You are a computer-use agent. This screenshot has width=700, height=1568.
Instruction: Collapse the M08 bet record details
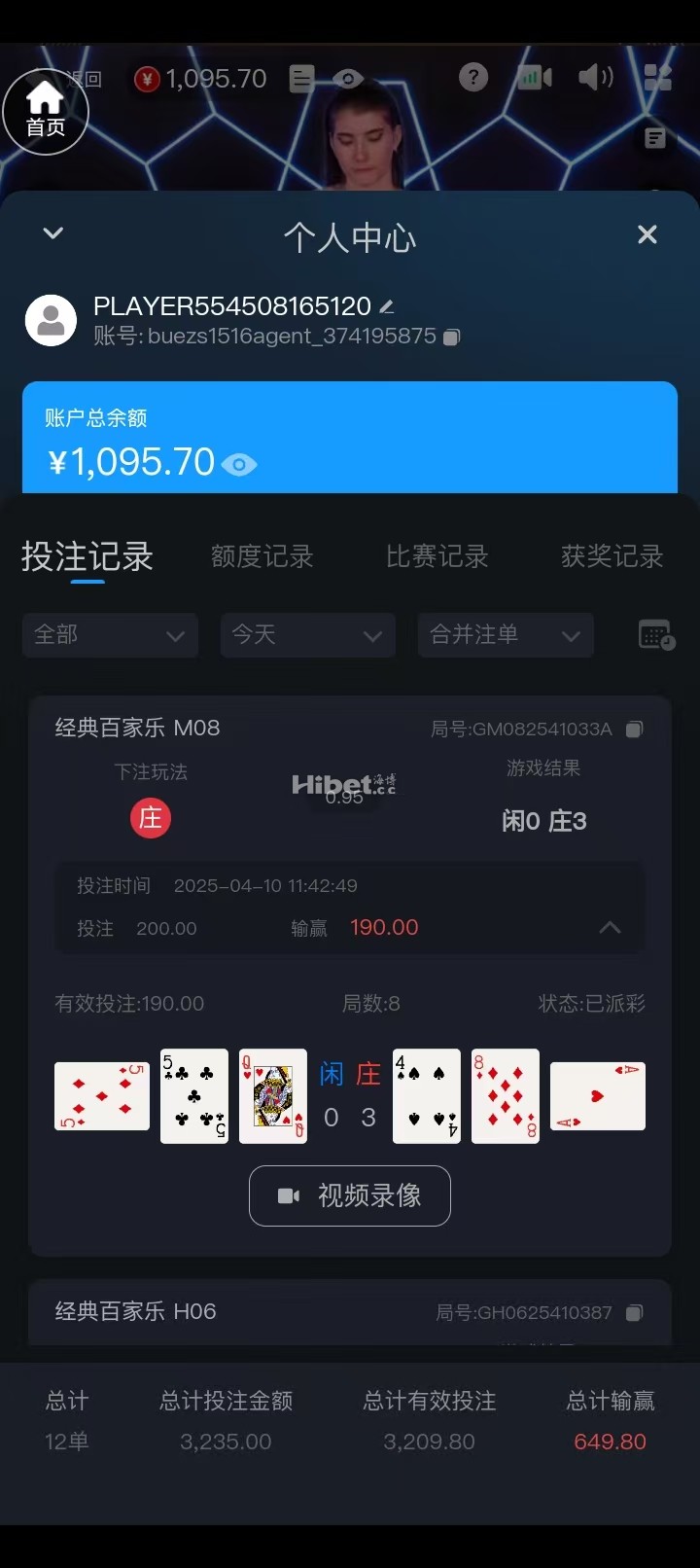[611, 927]
